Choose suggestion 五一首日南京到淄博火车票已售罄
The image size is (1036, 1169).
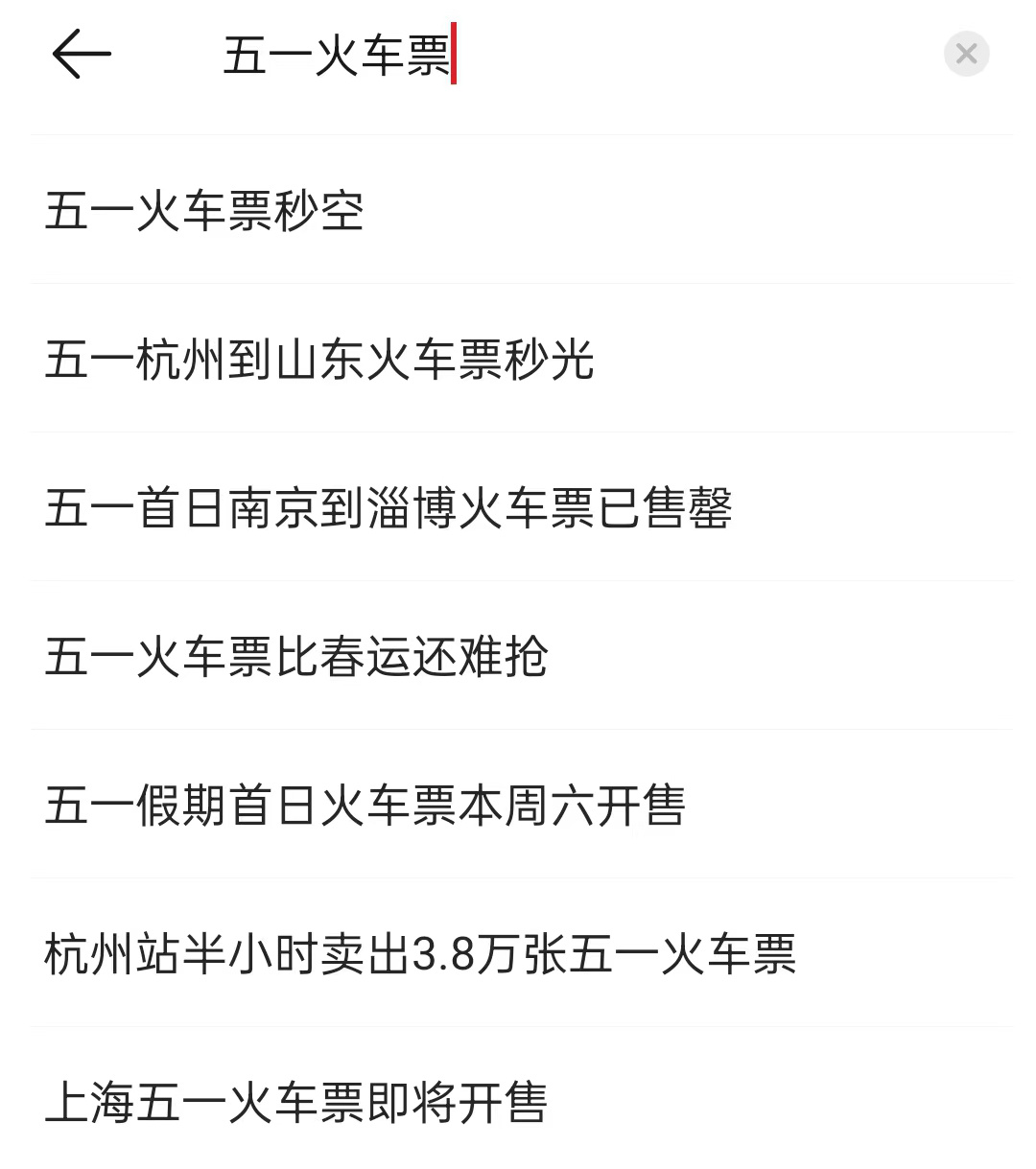click(388, 508)
